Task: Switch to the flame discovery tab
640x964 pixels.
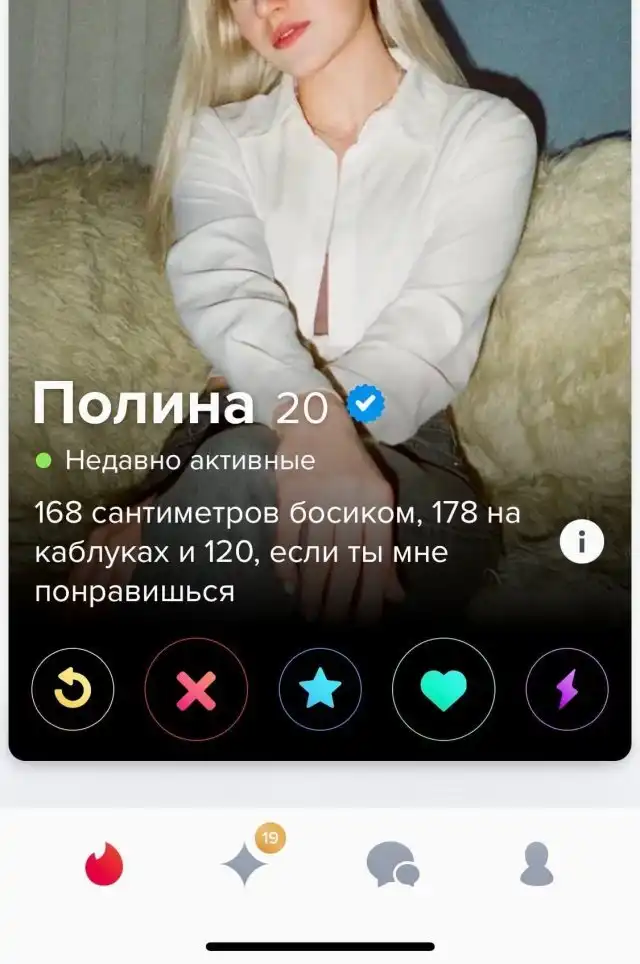Action: click(x=103, y=863)
